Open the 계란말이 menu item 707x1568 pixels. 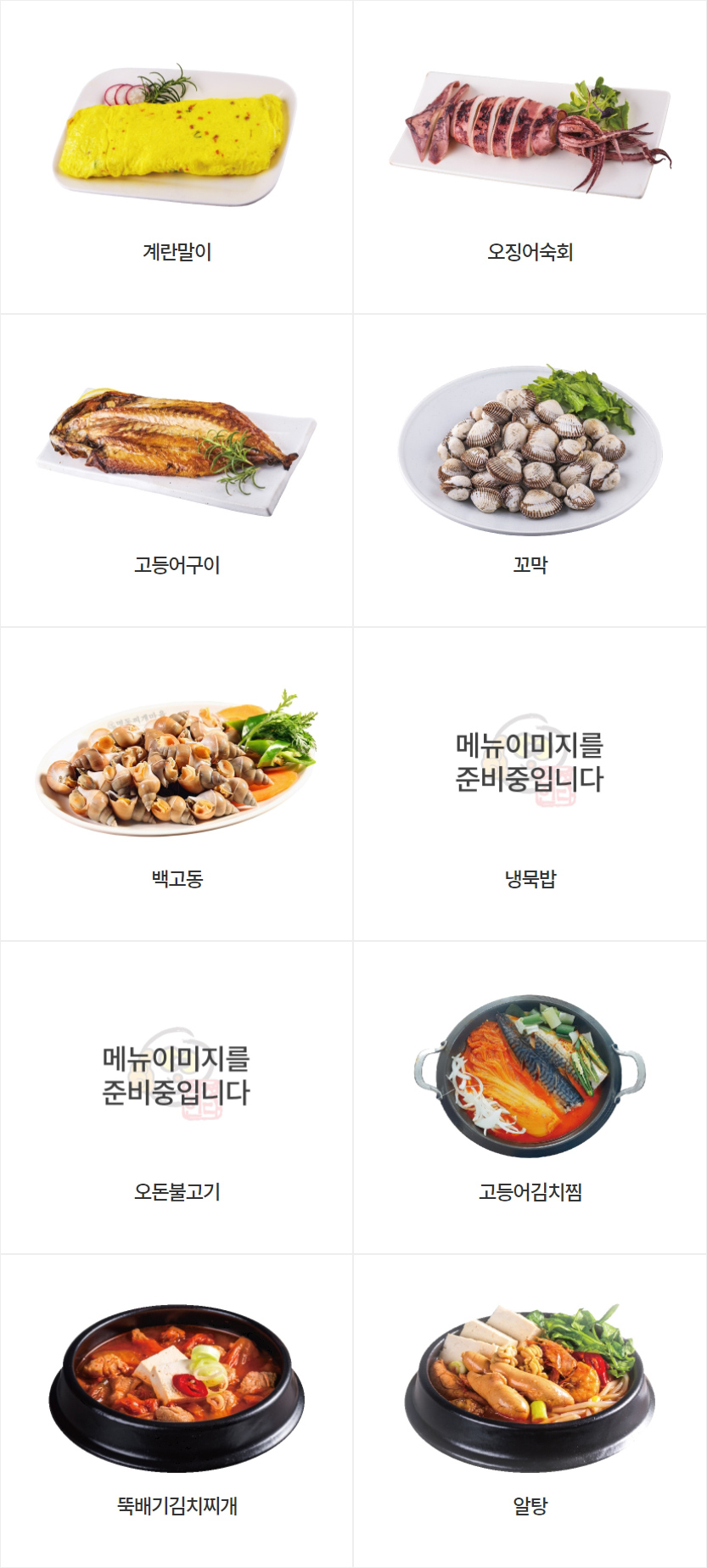177,157
